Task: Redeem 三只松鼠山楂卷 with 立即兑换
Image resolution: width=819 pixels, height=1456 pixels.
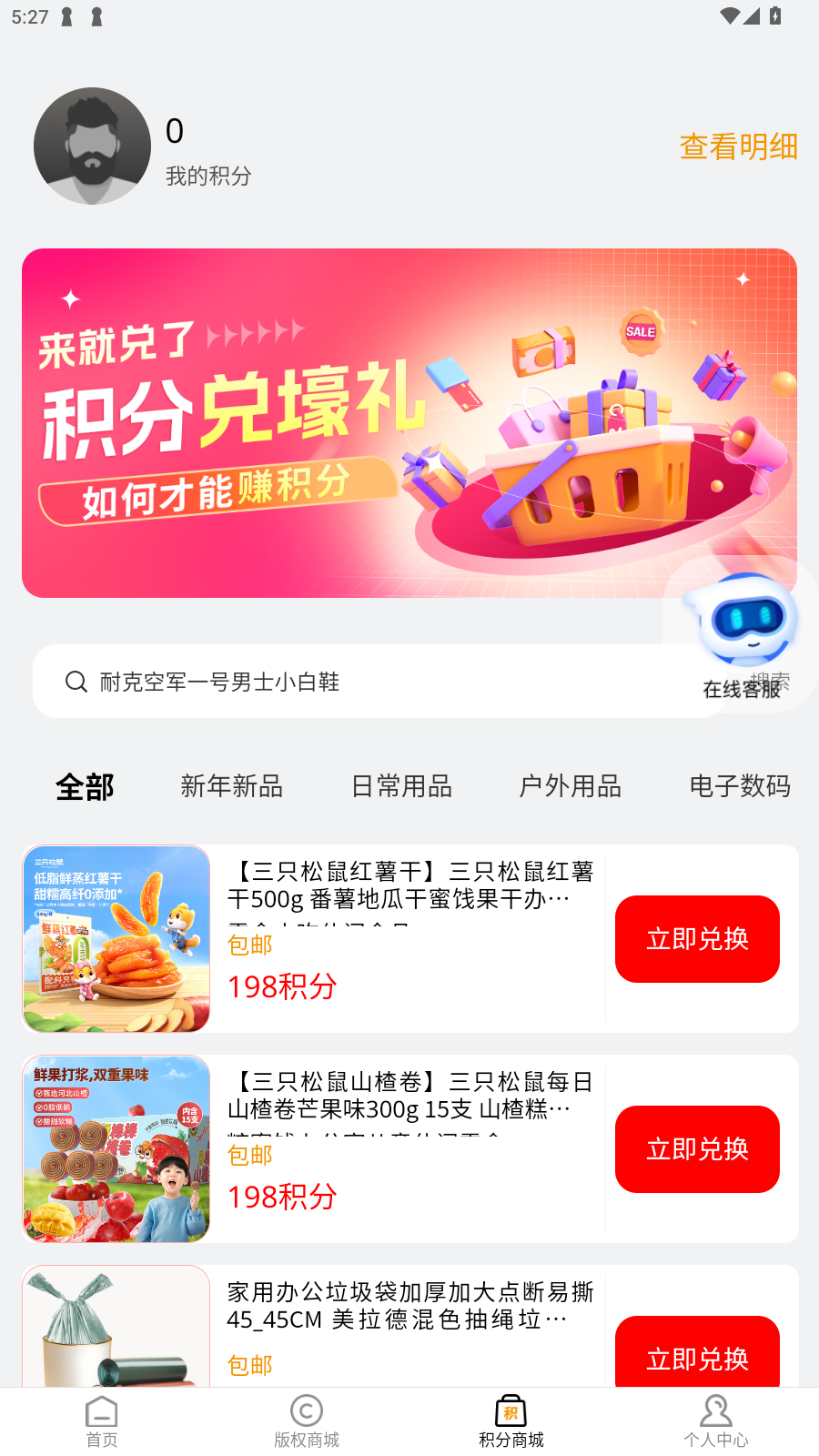Action: pyautogui.click(x=697, y=1149)
